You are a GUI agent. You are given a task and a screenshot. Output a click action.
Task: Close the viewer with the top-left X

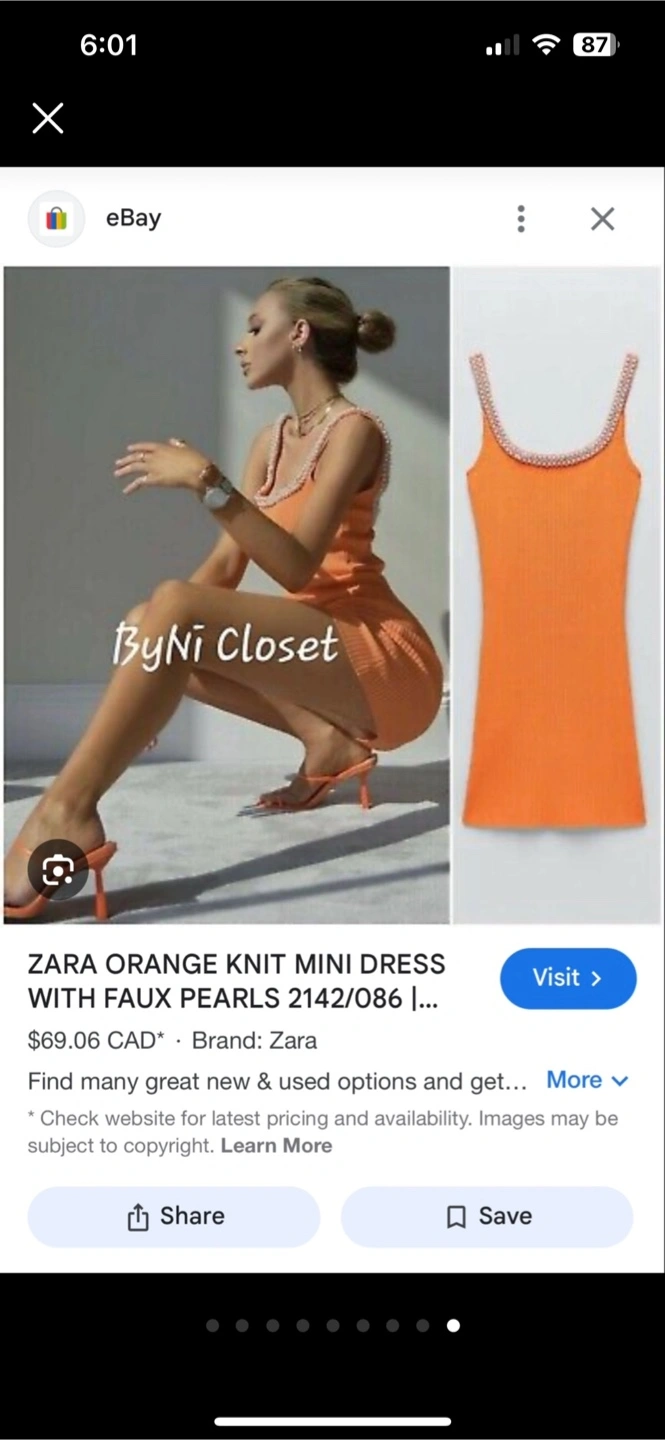click(48, 118)
